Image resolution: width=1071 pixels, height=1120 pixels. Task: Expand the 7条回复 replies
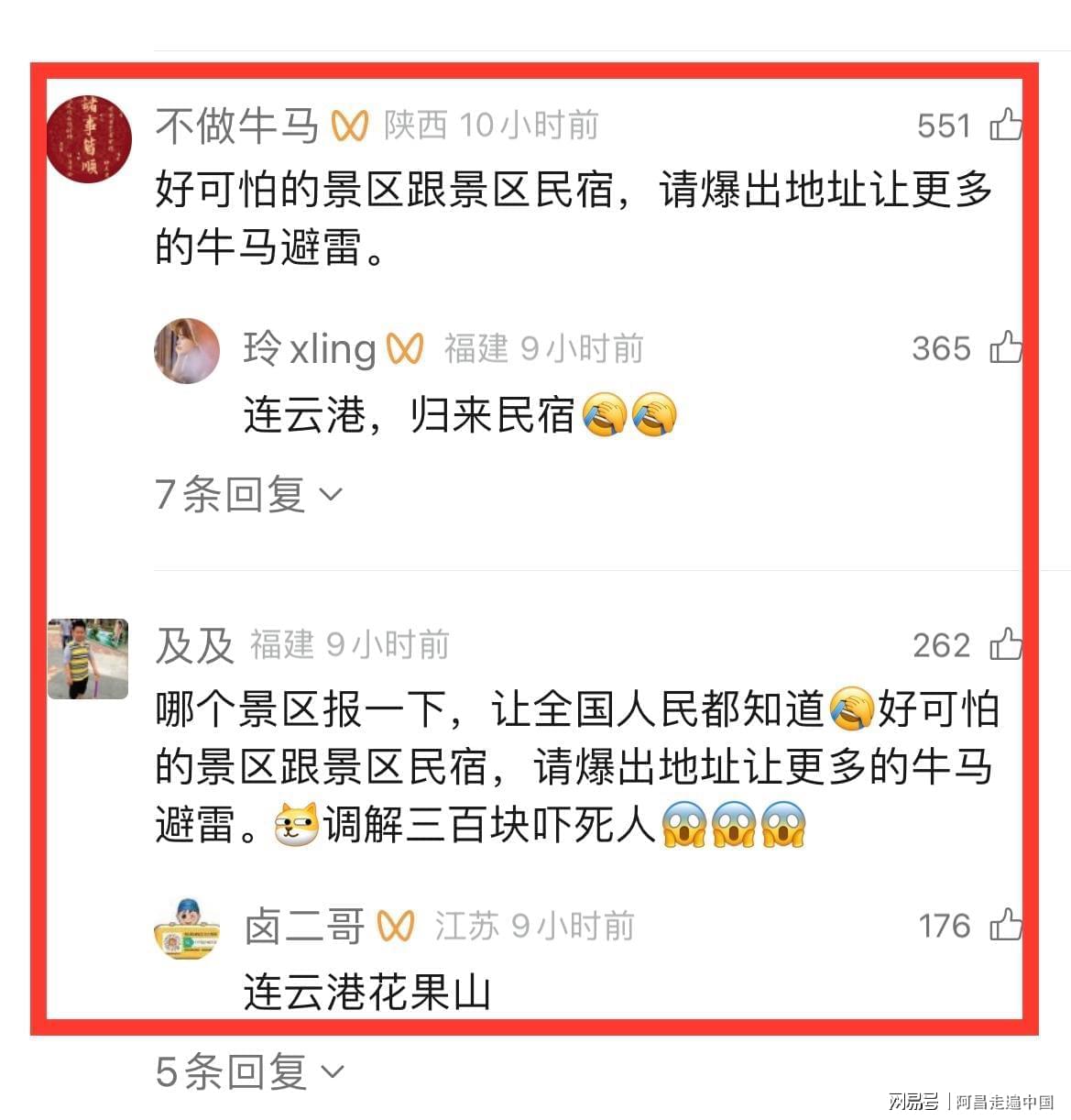coord(248,495)
